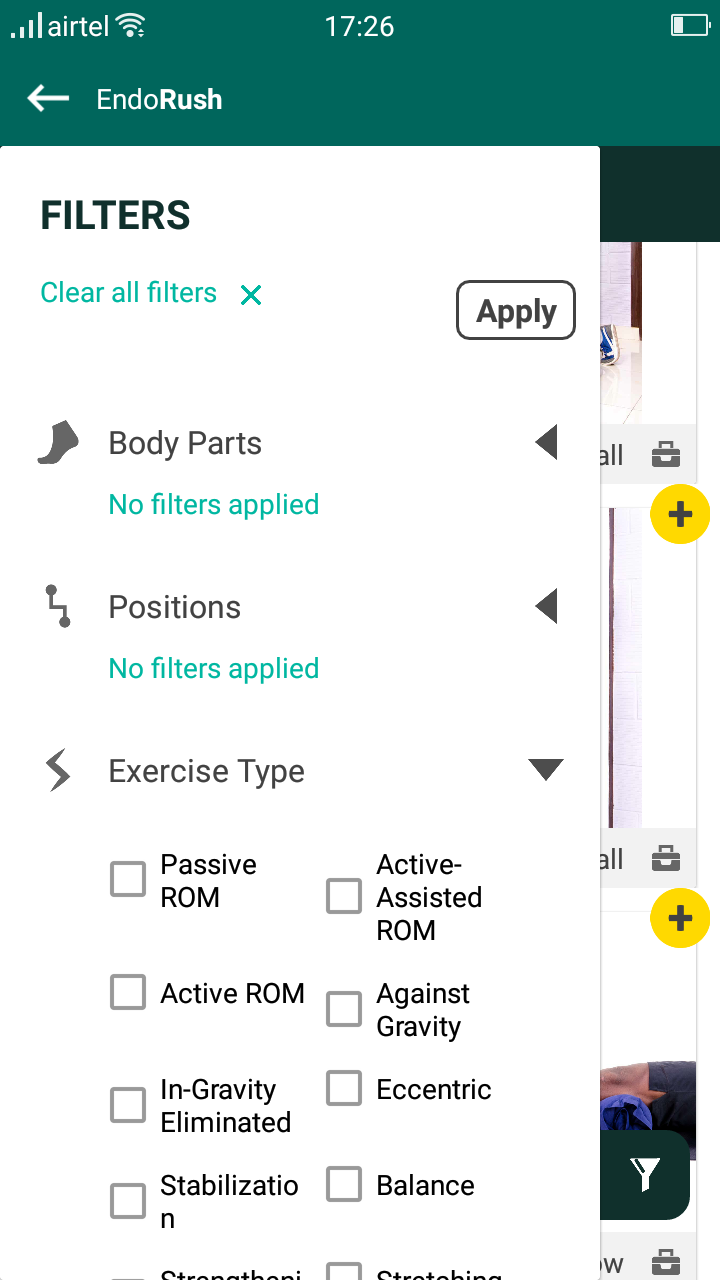
Task: Expand the Positions filter section
Action: [546, 606]
